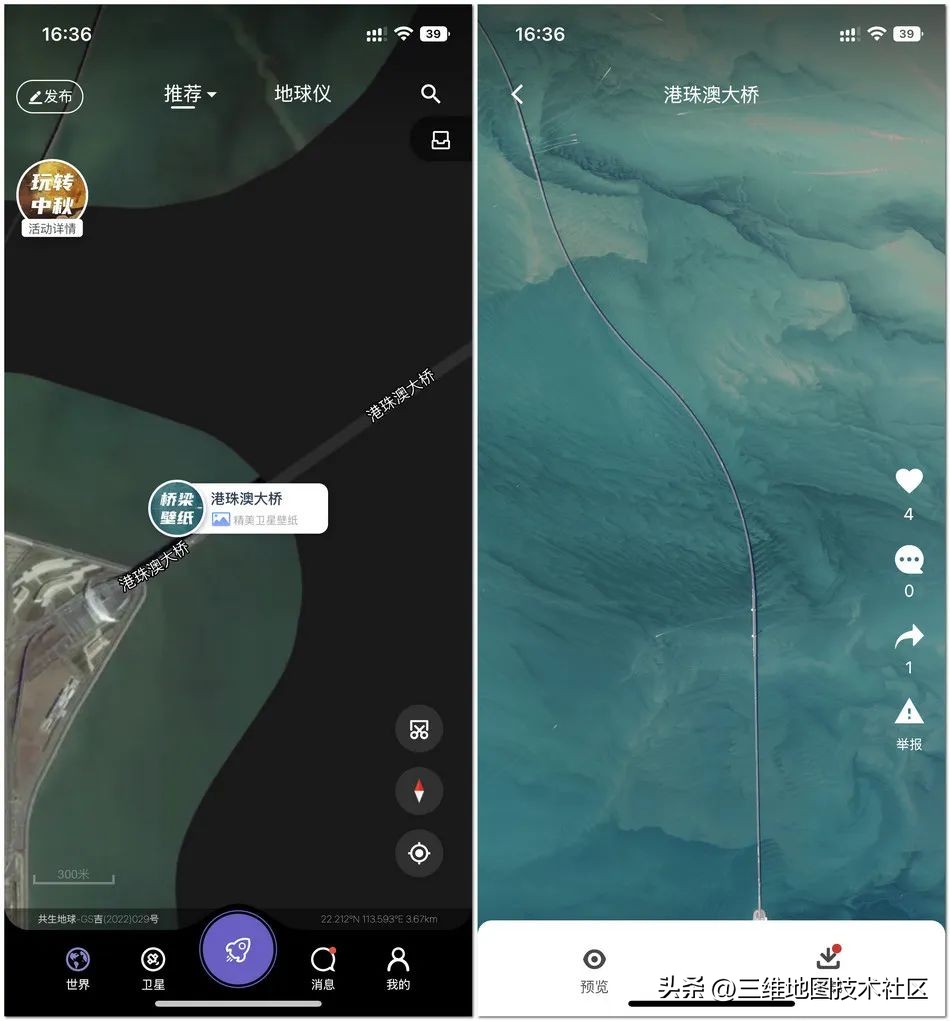Open the 卫星 satellite section
The image size is (950, 1021).
152,958
